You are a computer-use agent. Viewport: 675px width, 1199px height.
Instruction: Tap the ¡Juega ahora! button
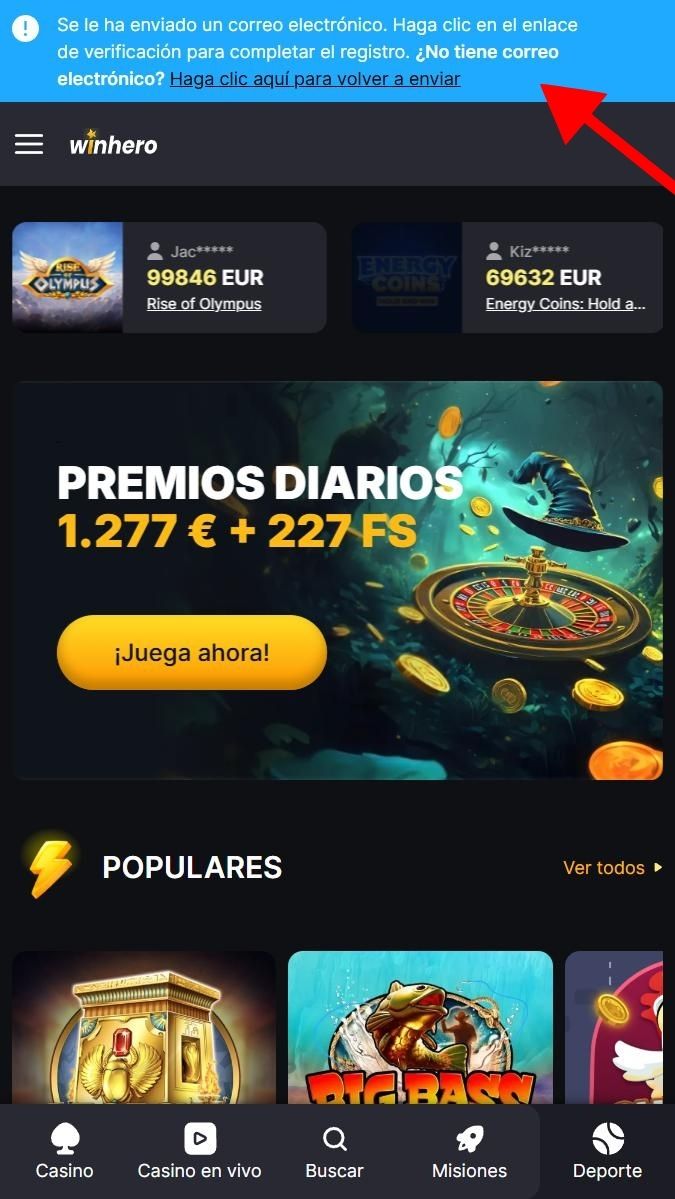(x=192, y=653)
